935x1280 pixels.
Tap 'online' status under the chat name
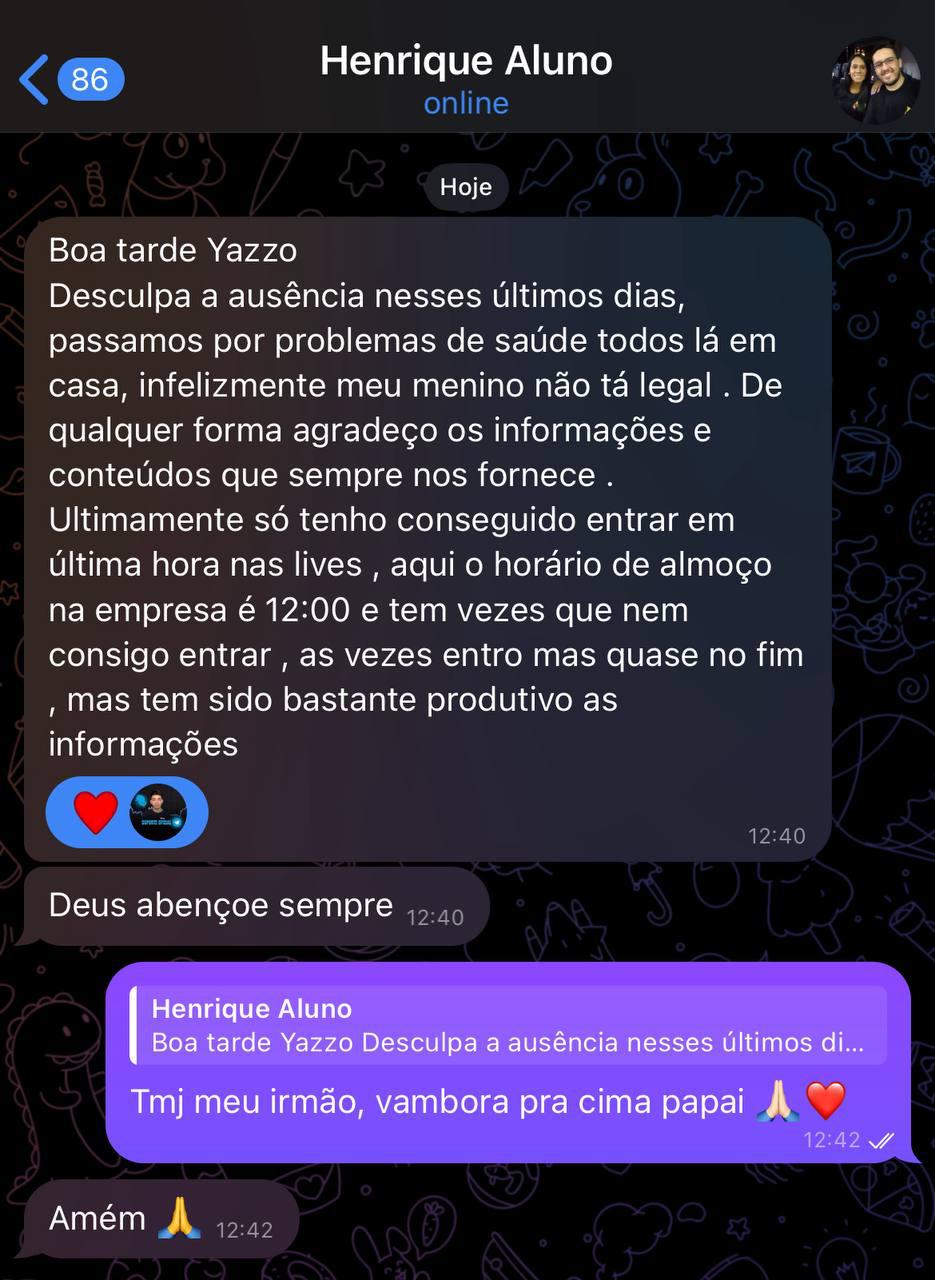pos(465,103)
